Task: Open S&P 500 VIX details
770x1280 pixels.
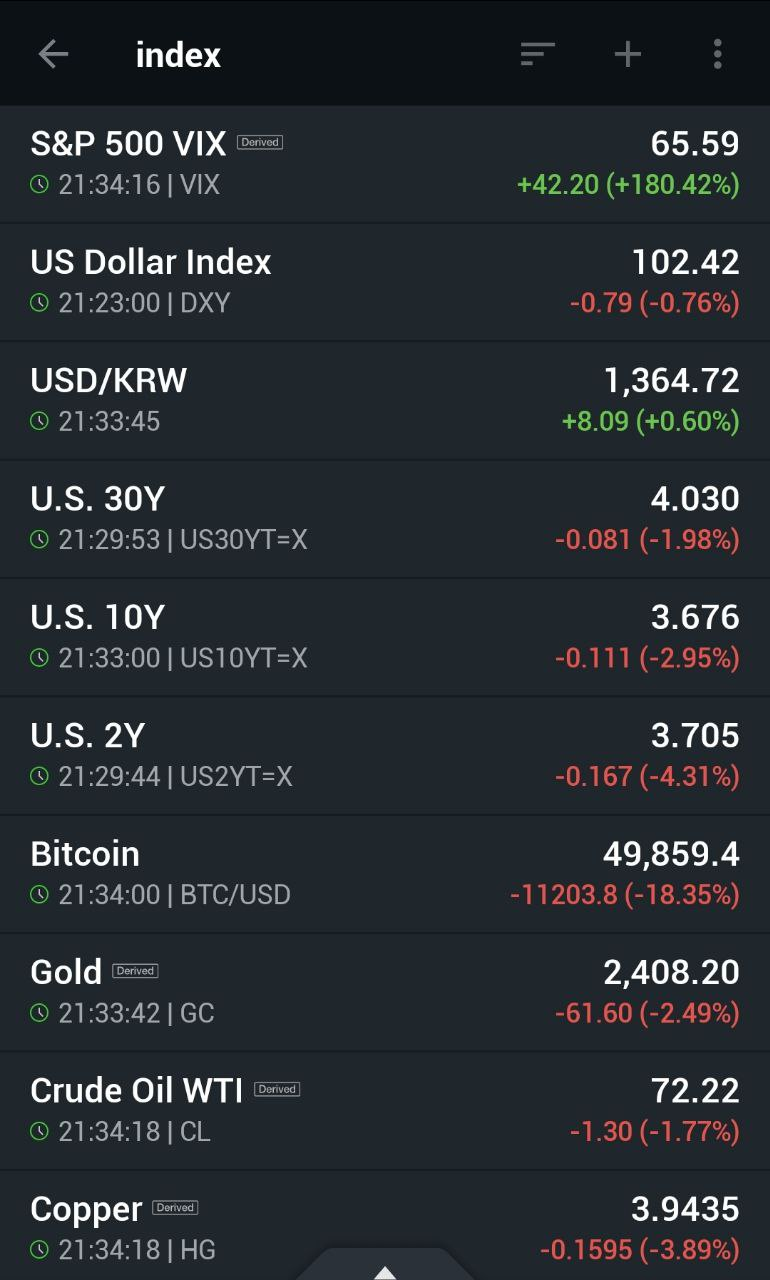Action: (x=385, y=163)
